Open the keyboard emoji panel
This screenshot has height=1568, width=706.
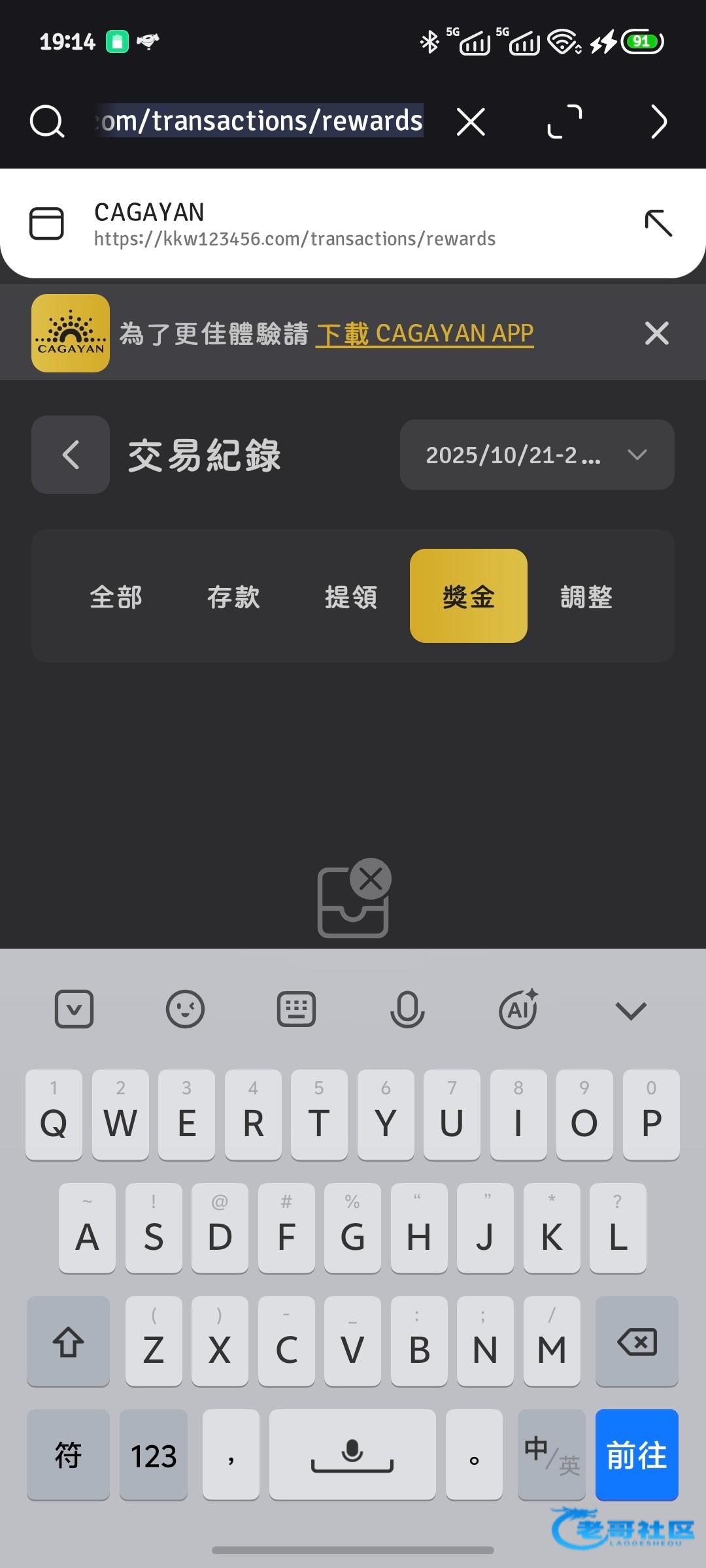point(185,1009)
